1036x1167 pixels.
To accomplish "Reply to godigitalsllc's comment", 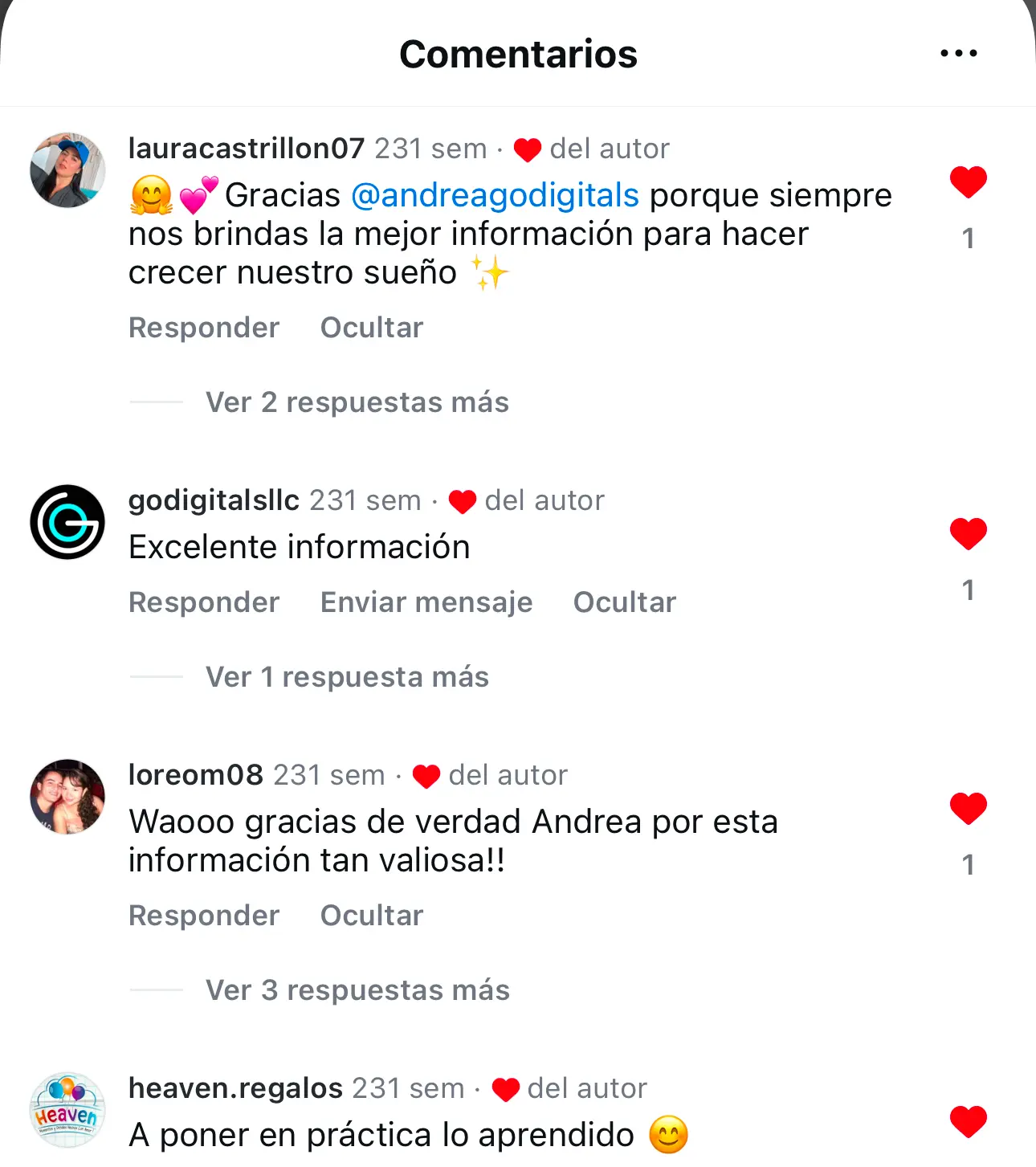I will click(x=204, y=602).
